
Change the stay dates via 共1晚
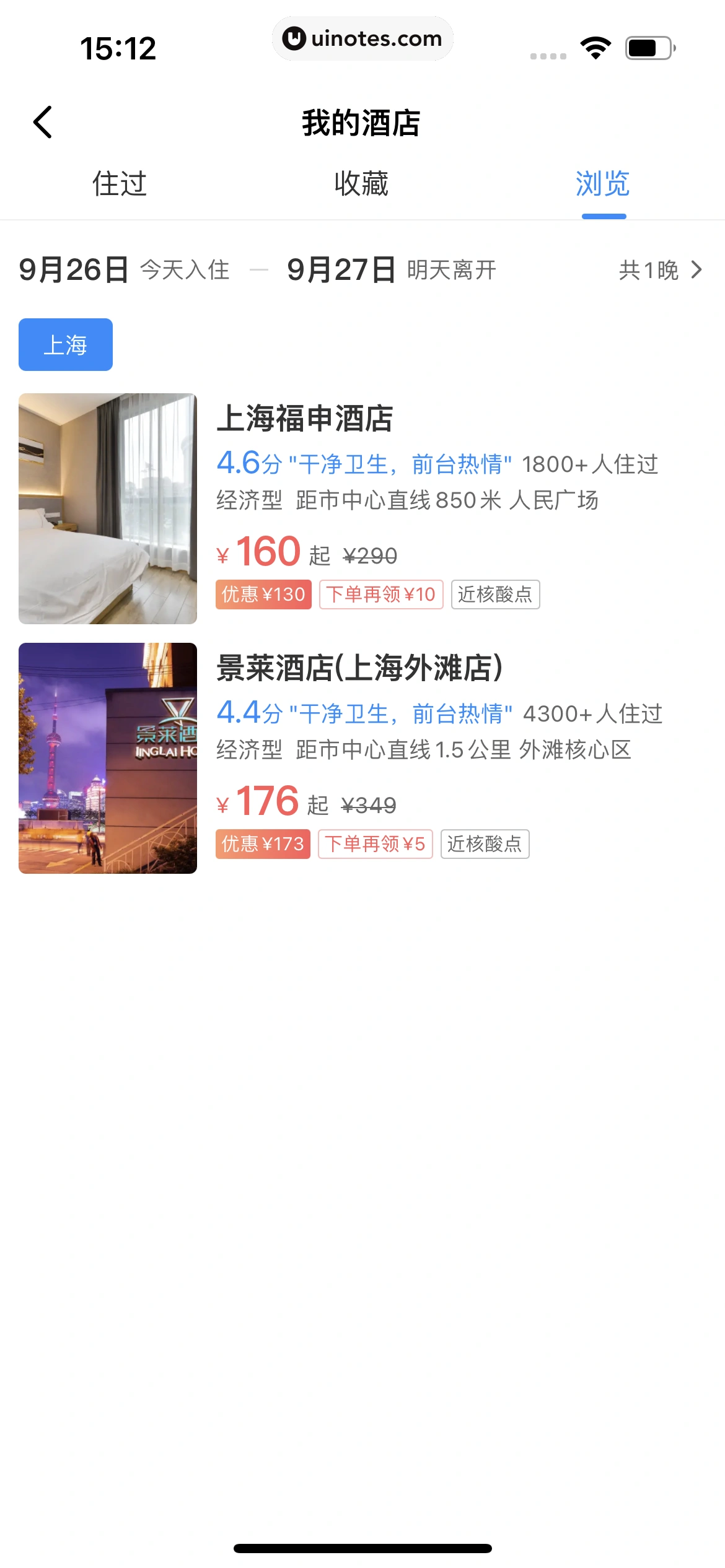coord(660,270)
